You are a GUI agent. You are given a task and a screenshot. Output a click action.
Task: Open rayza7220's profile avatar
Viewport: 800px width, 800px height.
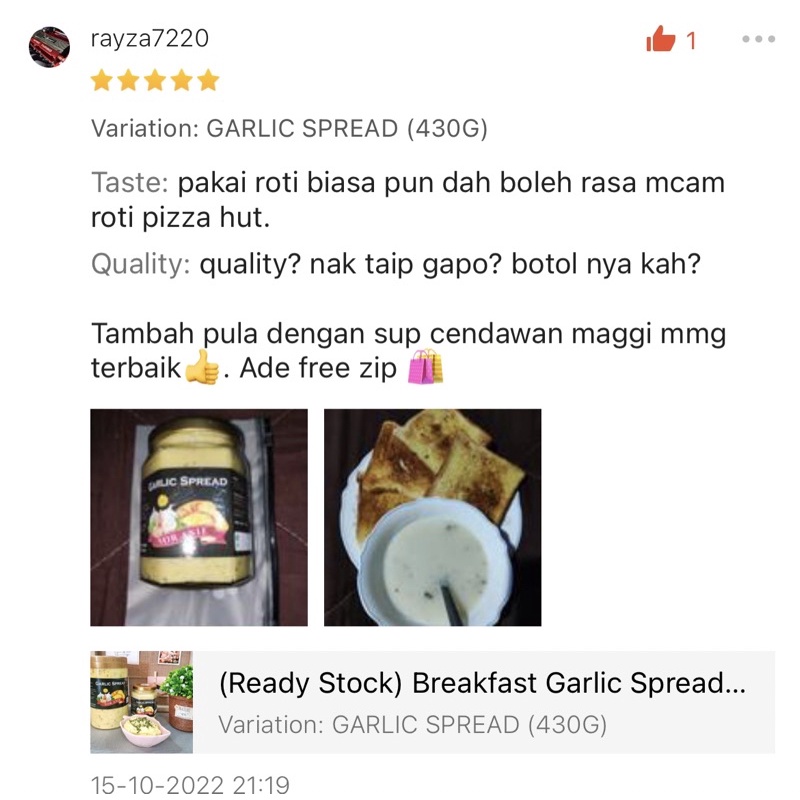pos(49,47)
